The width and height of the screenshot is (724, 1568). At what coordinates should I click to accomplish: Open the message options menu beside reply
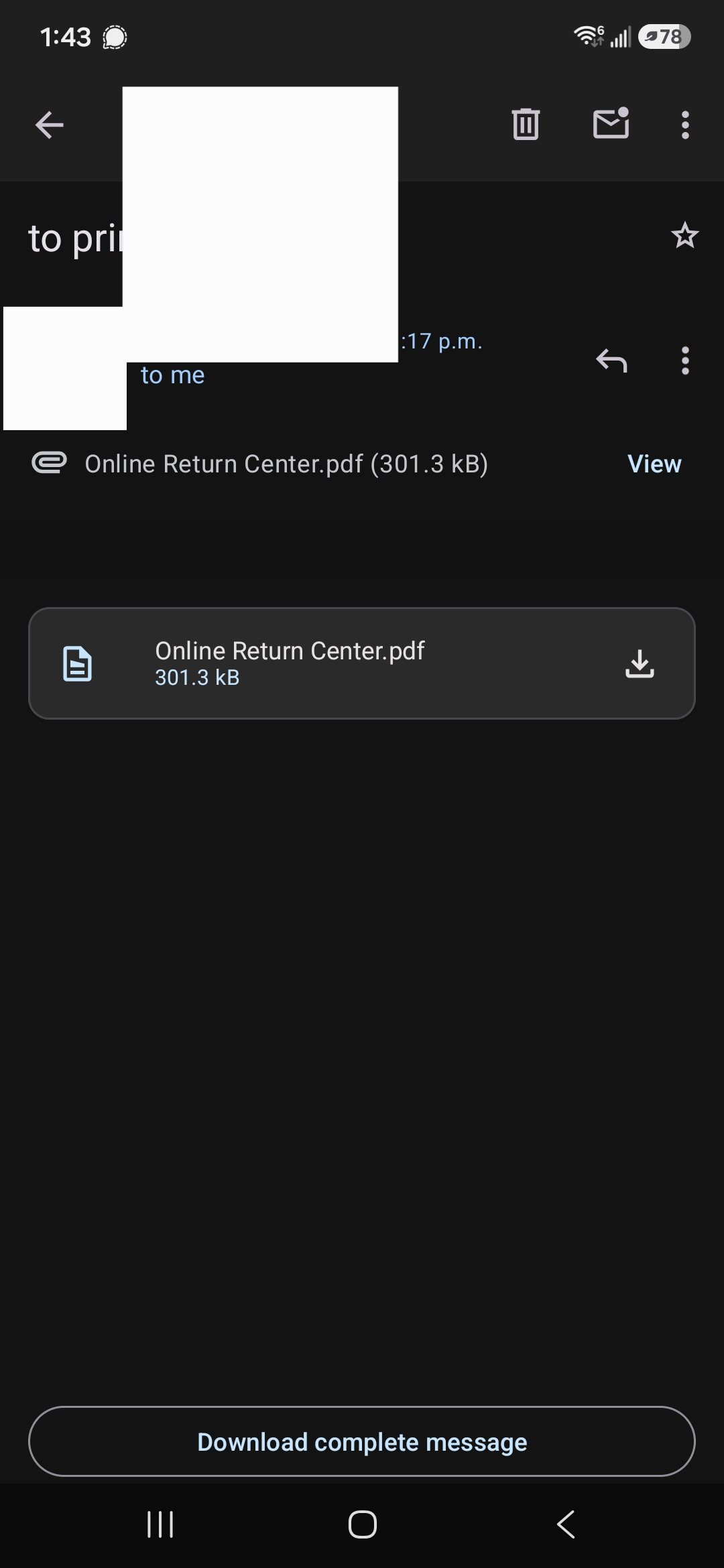point(685,361)
